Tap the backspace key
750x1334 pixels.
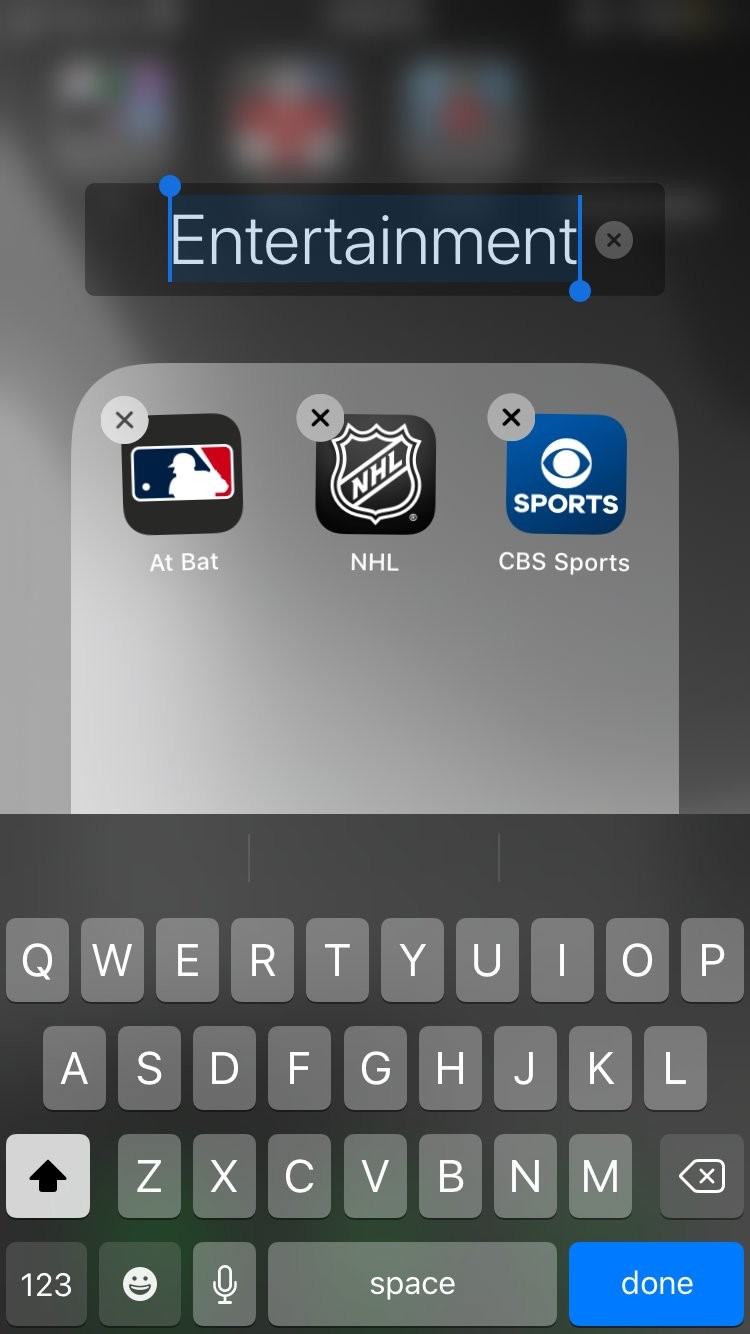(701, 1177)
